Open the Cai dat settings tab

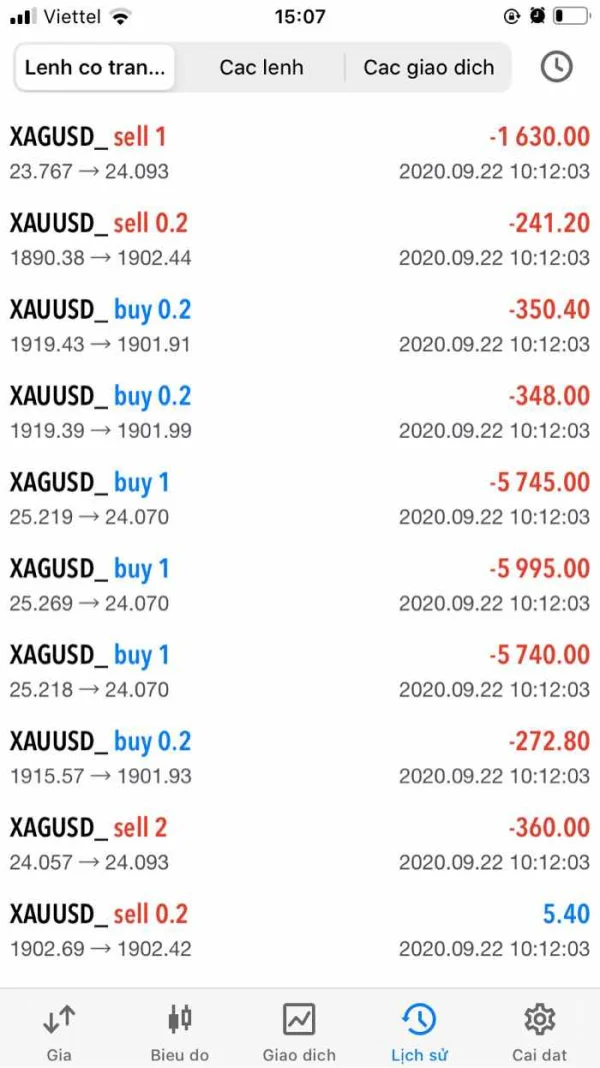pos(539,1031)
